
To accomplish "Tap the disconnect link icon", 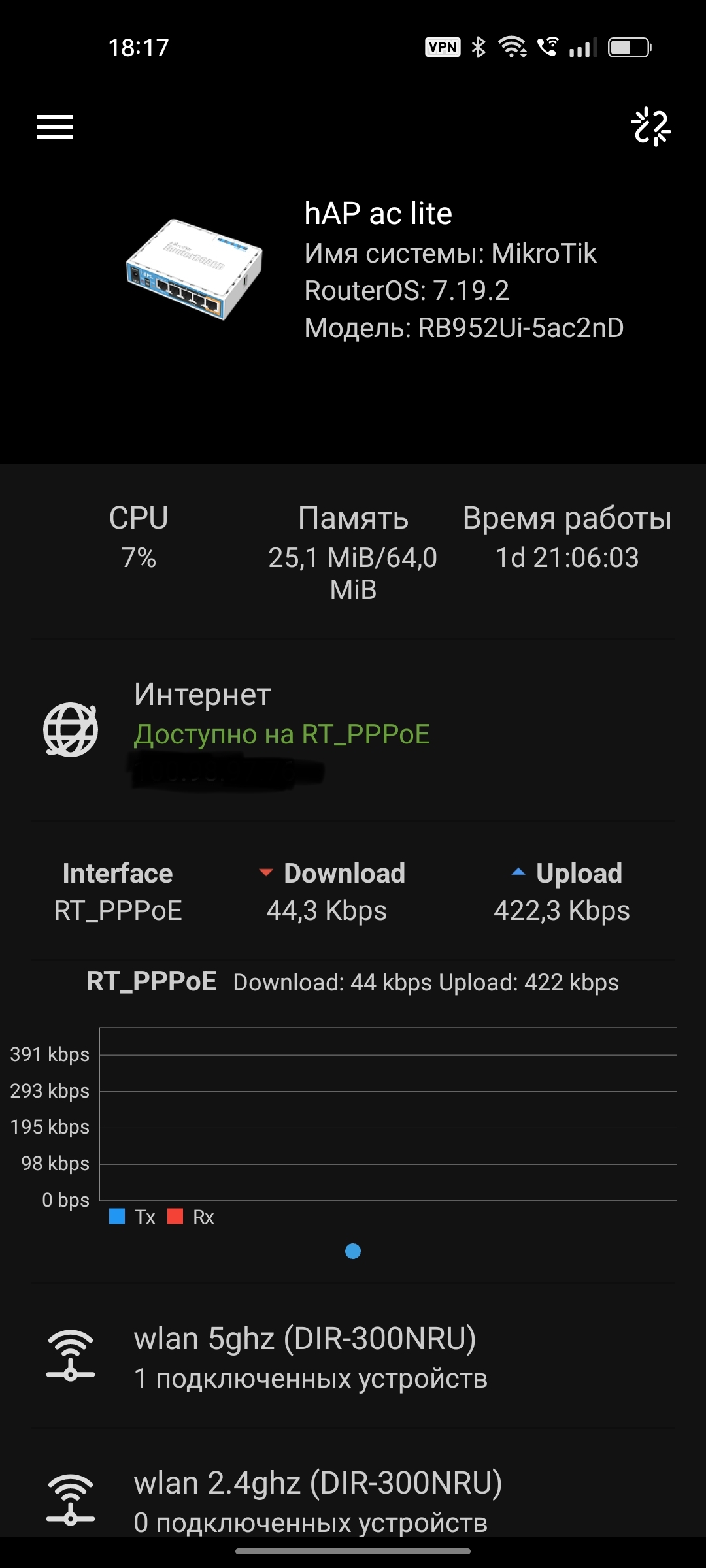I will pos(650,127).
